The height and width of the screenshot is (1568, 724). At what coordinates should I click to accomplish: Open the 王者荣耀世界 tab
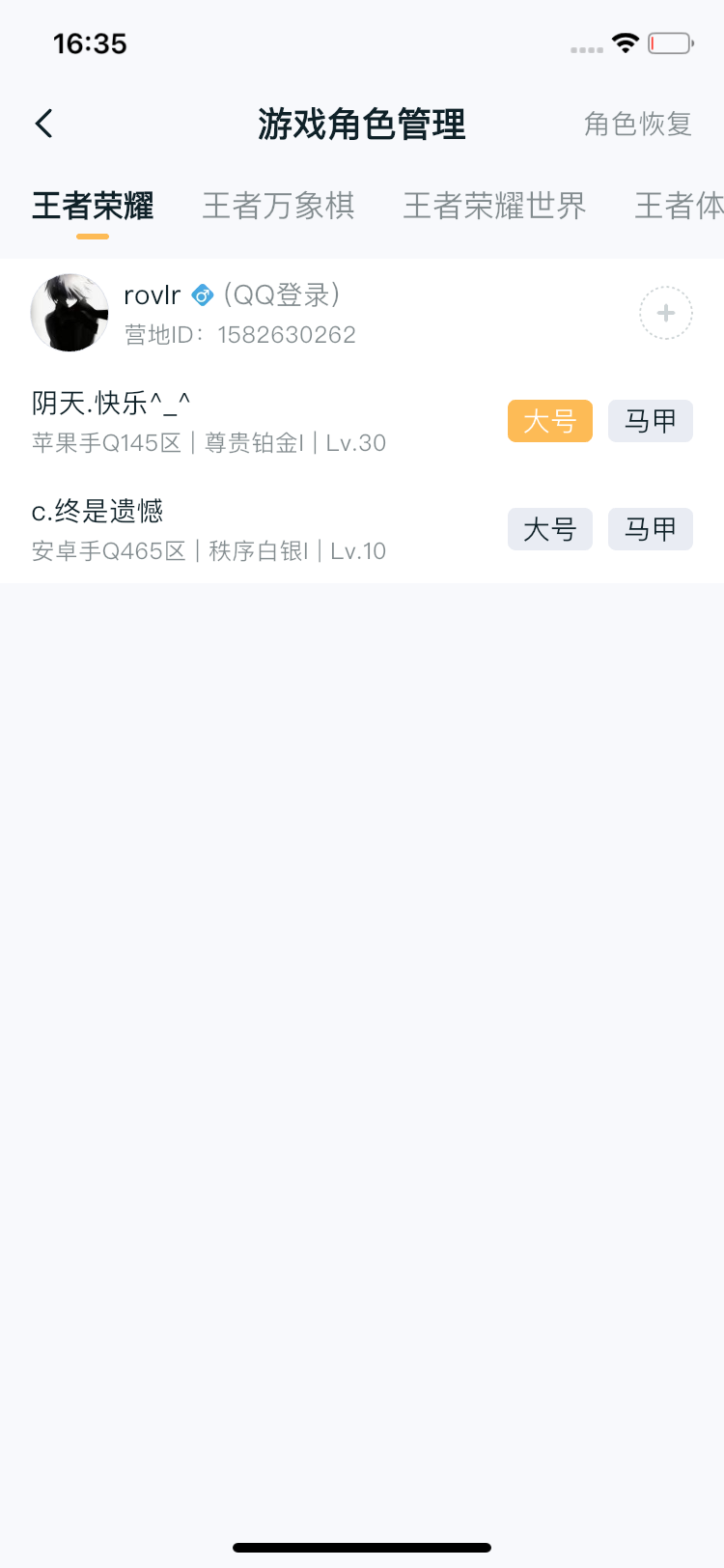pyautogui.click(x=494, y=206)
